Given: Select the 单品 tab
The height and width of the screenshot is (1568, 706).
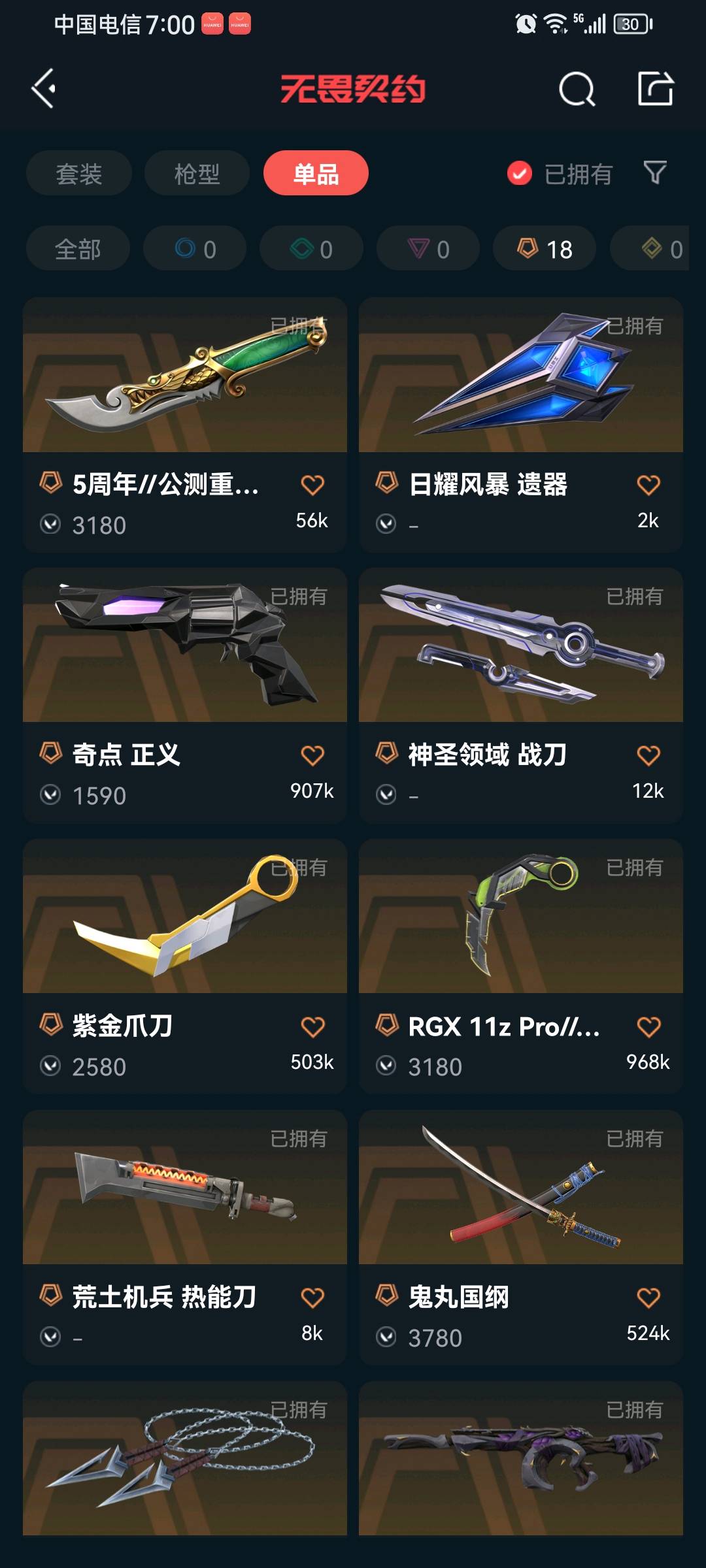Looking at the screenshot, I should 316,174.
